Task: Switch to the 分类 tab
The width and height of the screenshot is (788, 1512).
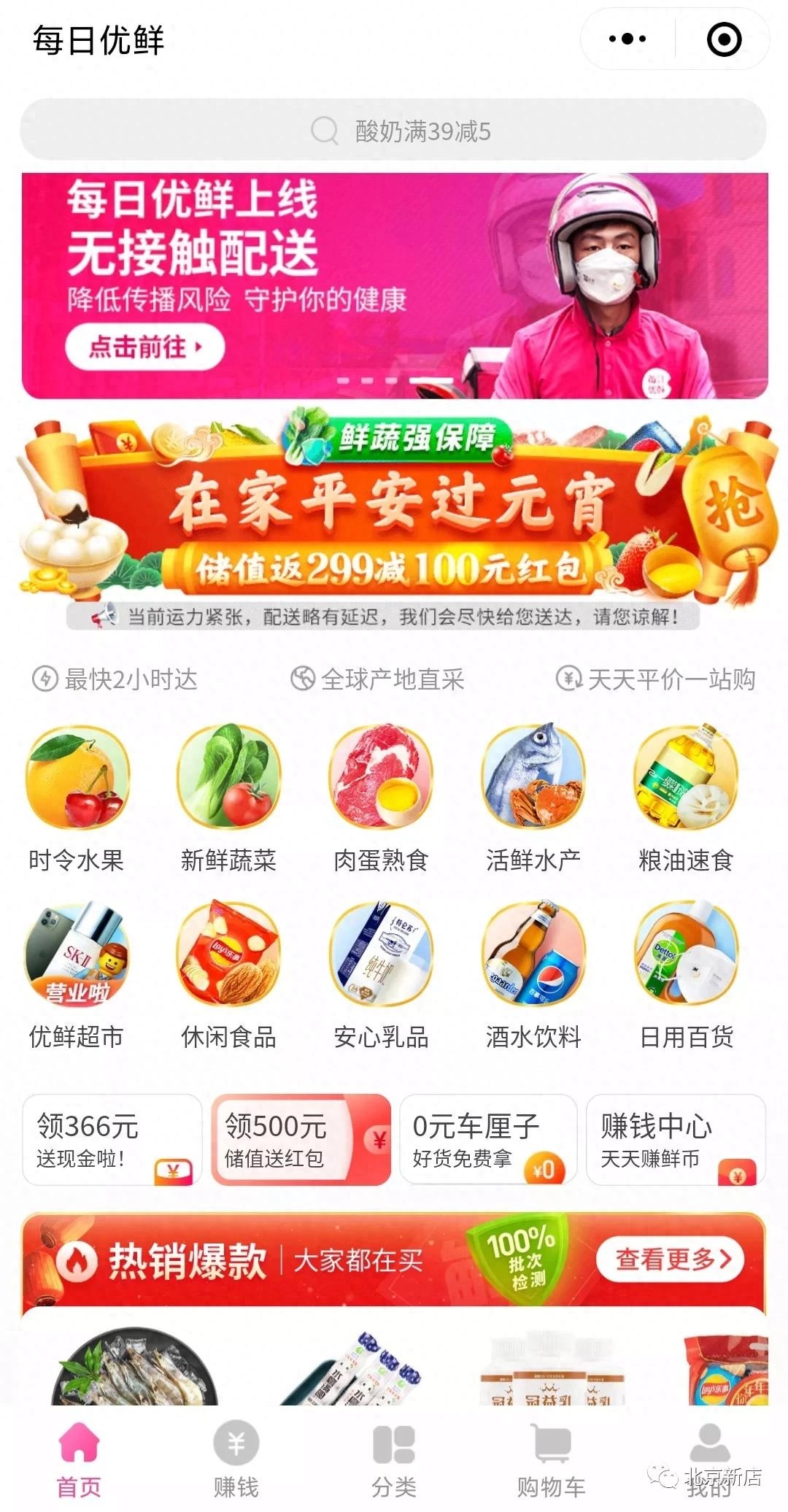Action: pos(394,1458)
